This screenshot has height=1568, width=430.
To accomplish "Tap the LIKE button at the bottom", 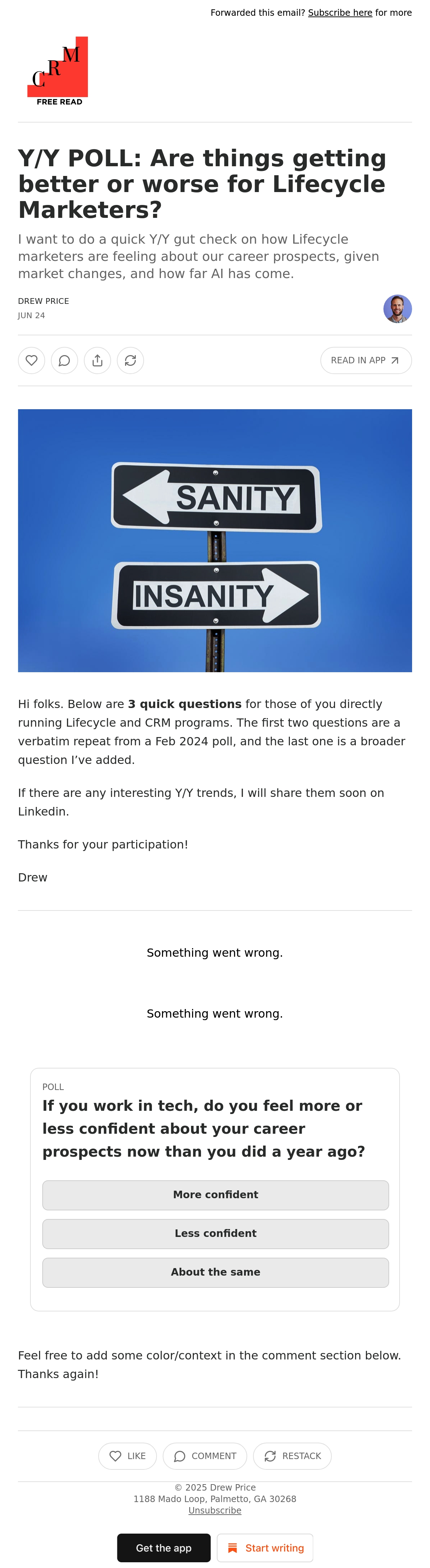I will point(127,1456).
